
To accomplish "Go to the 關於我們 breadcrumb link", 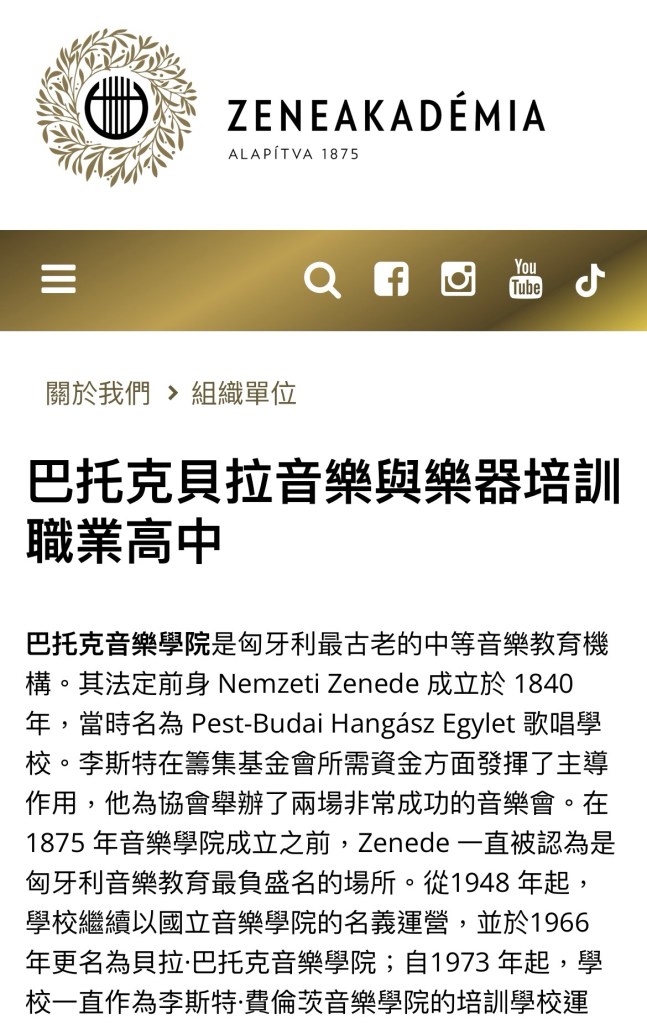I will tap(98, 393).
